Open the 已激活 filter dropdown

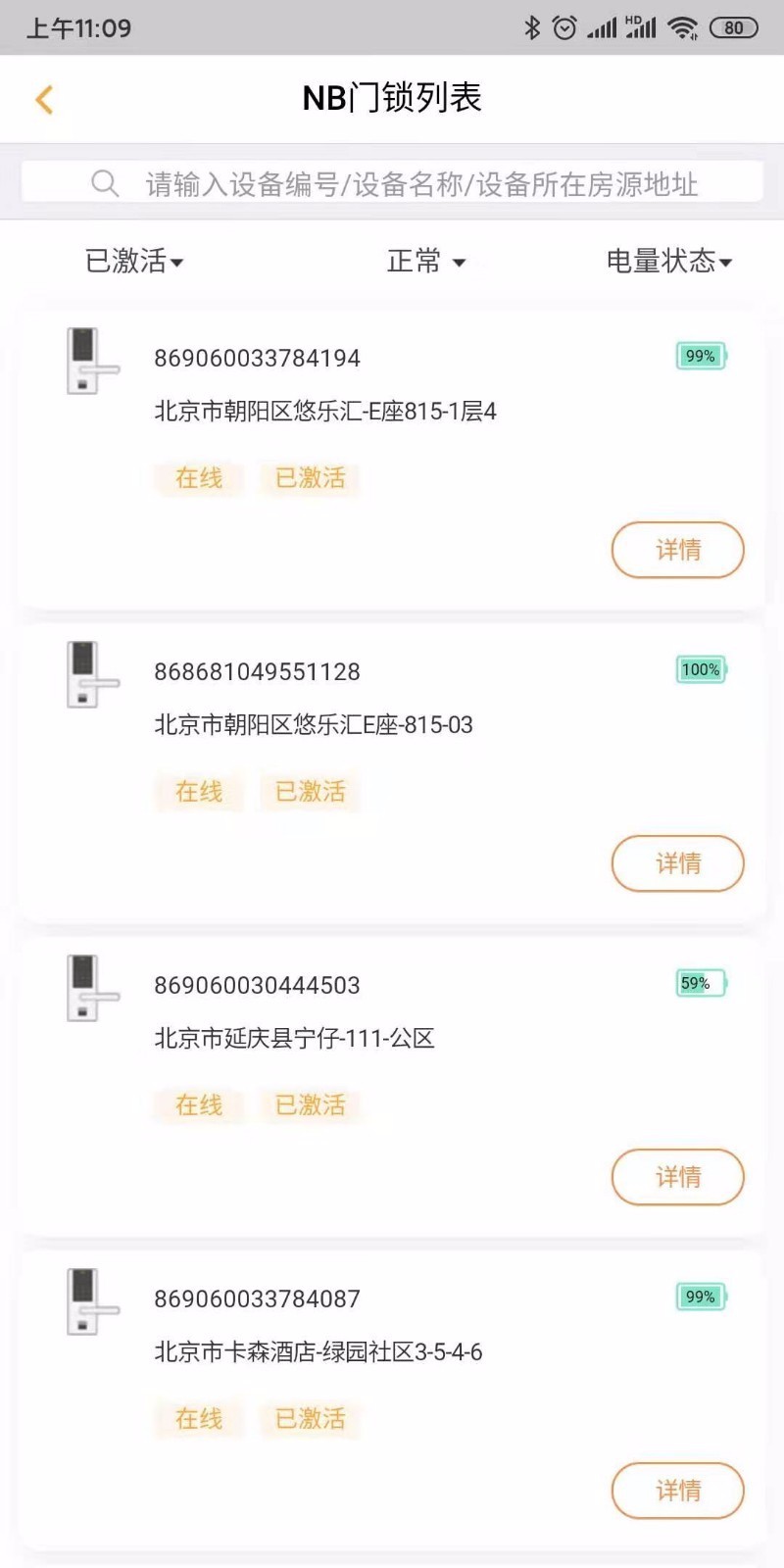pos(134,261)
